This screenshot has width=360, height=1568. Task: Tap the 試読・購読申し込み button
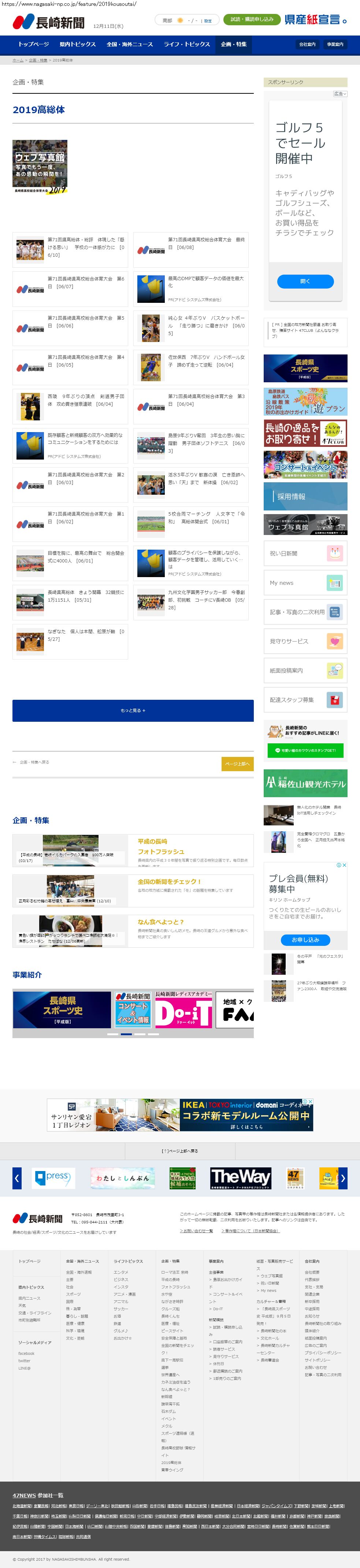[x=252, y=19]
